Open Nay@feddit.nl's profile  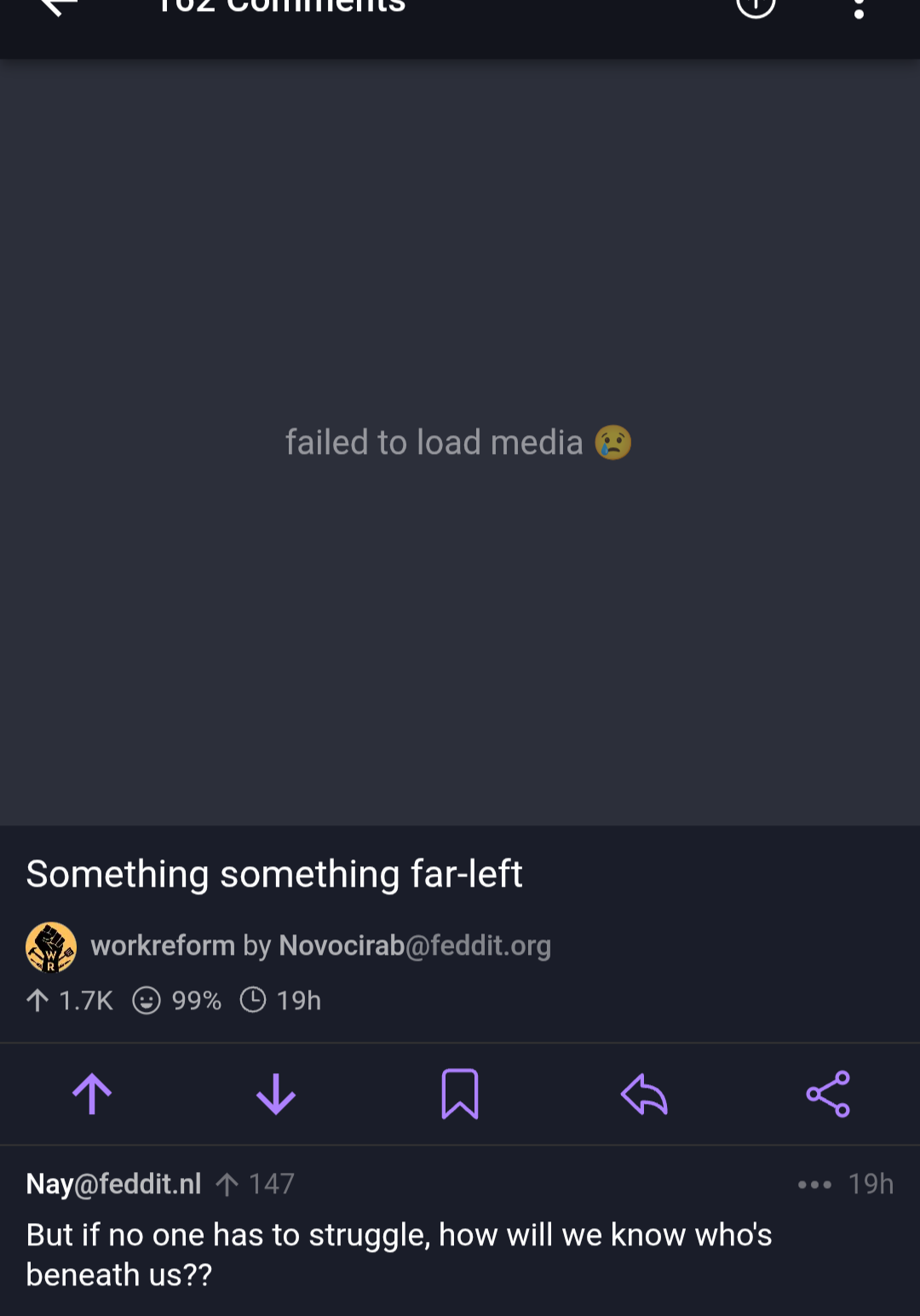[x=113, y=1184]
